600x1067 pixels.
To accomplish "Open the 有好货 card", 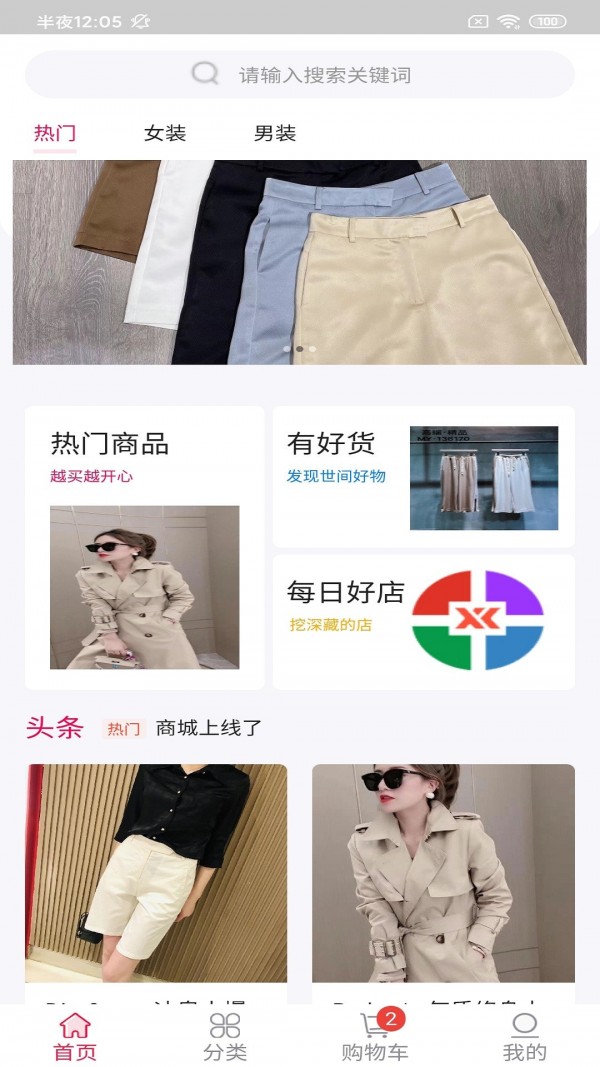I will tap(423, 476).
